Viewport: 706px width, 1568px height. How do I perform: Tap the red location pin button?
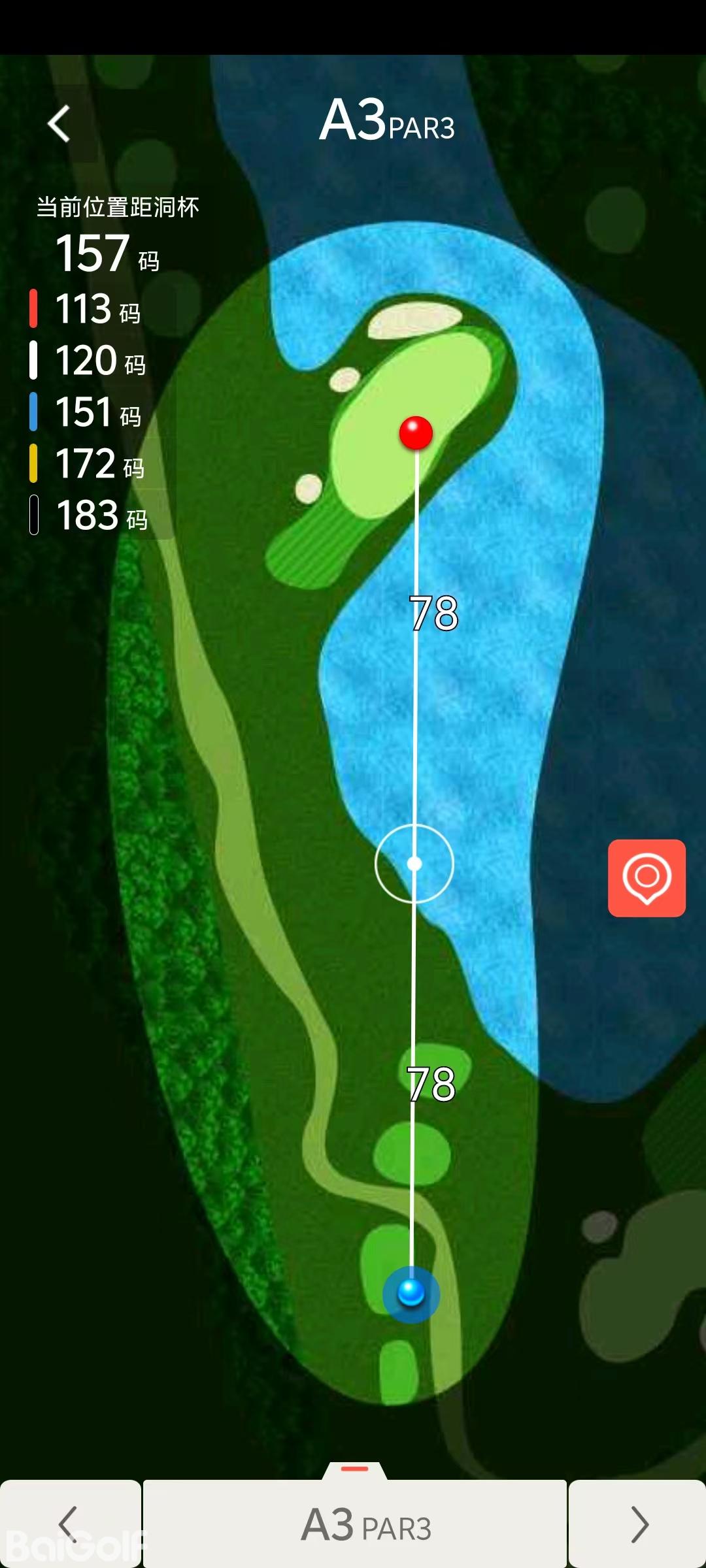pos(647,878)
